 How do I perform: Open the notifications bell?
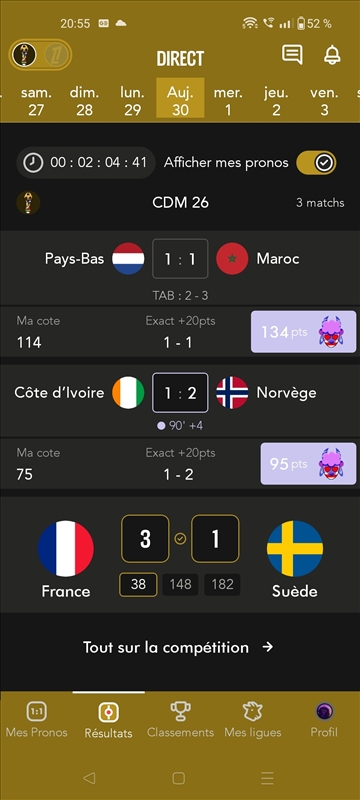point(332,55)
